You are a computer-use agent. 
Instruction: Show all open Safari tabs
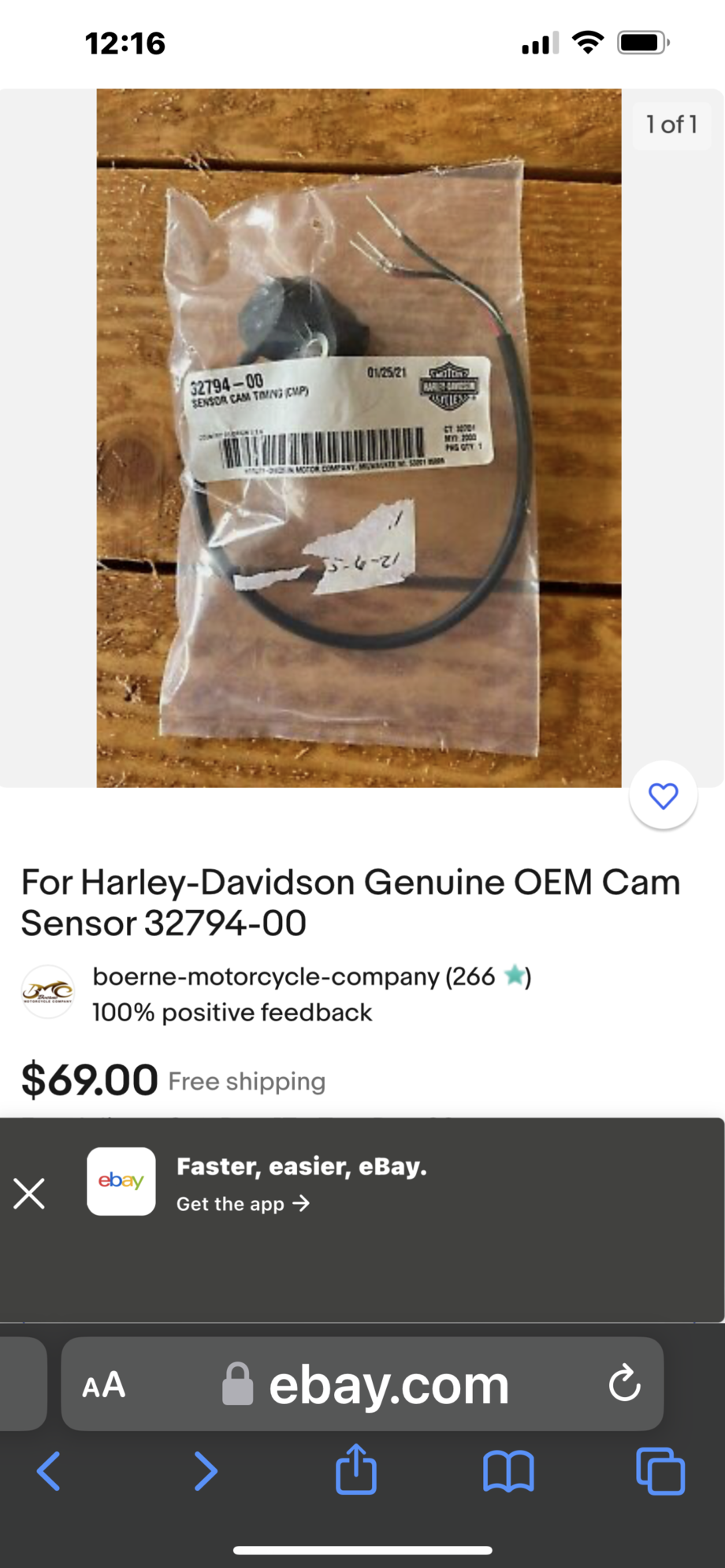pos(660,1471)
